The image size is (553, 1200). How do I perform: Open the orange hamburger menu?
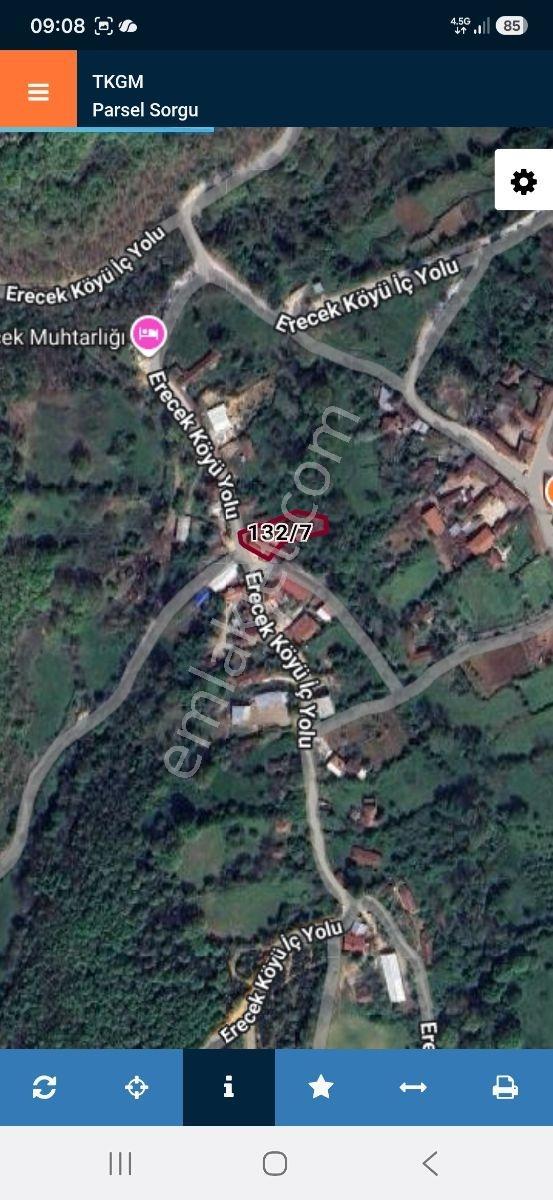[38, 92]
